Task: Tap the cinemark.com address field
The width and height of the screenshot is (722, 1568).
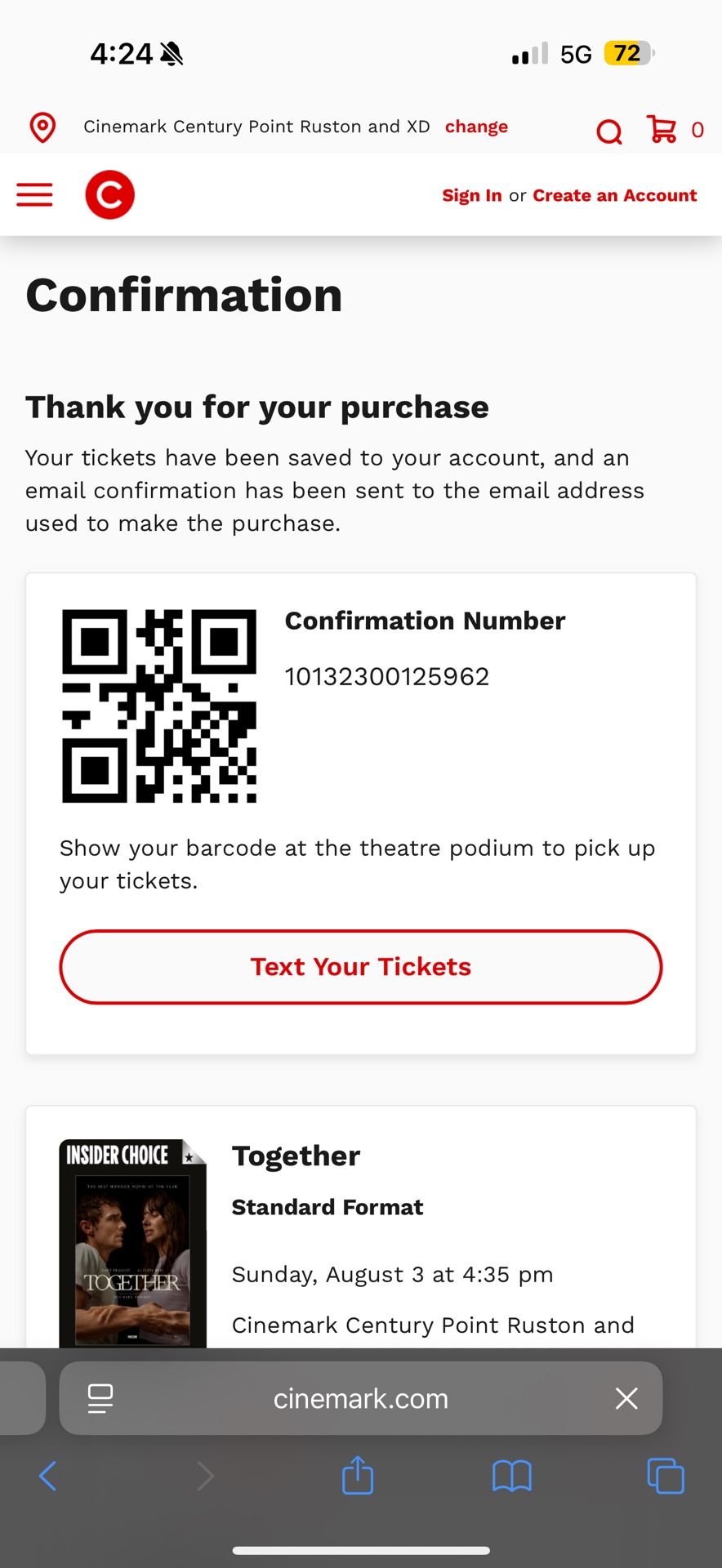Action: pyautogui.click(x=360, y=1399)
